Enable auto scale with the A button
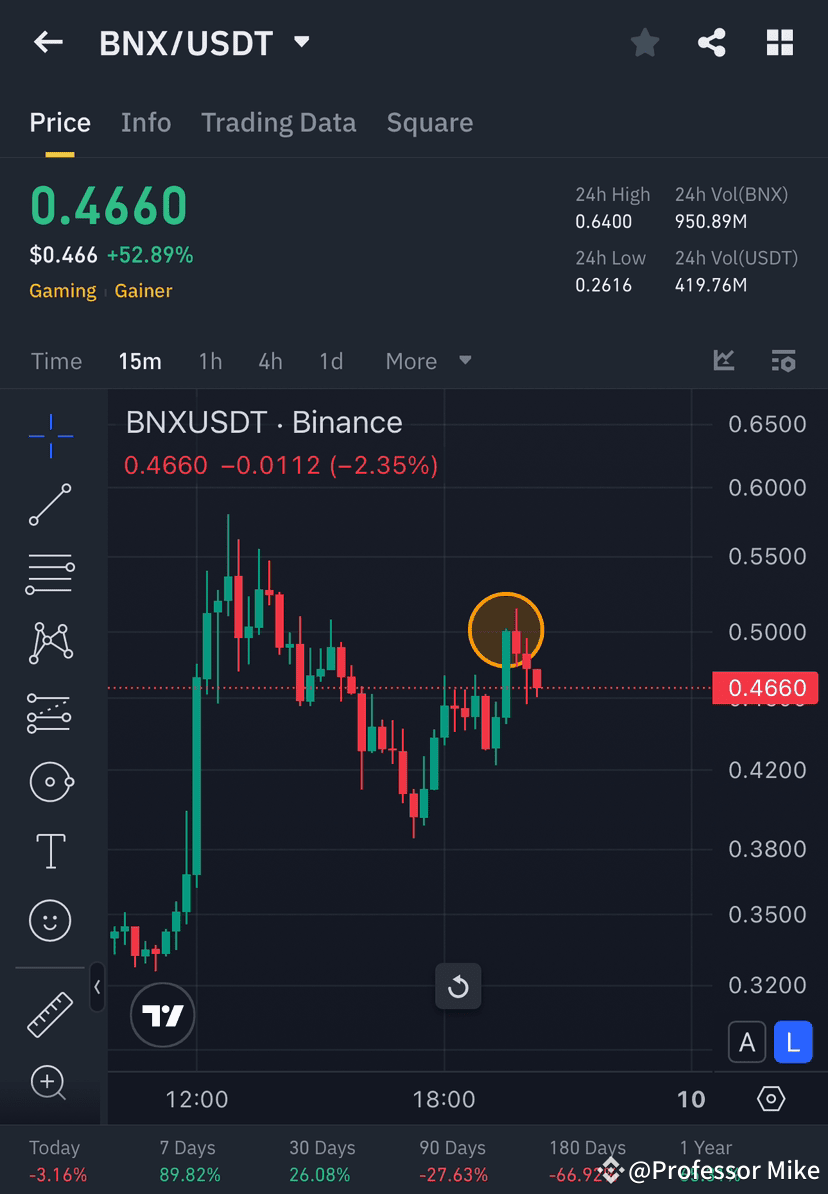 coord(747,1042)
